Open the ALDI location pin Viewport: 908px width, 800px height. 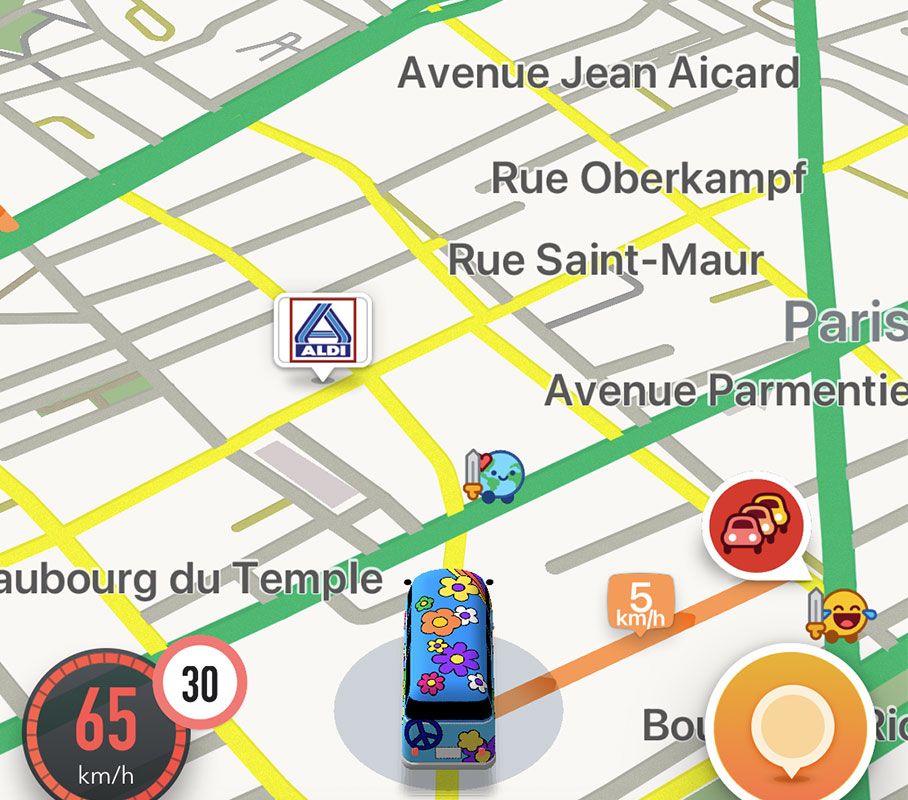[x=322, y=332]
